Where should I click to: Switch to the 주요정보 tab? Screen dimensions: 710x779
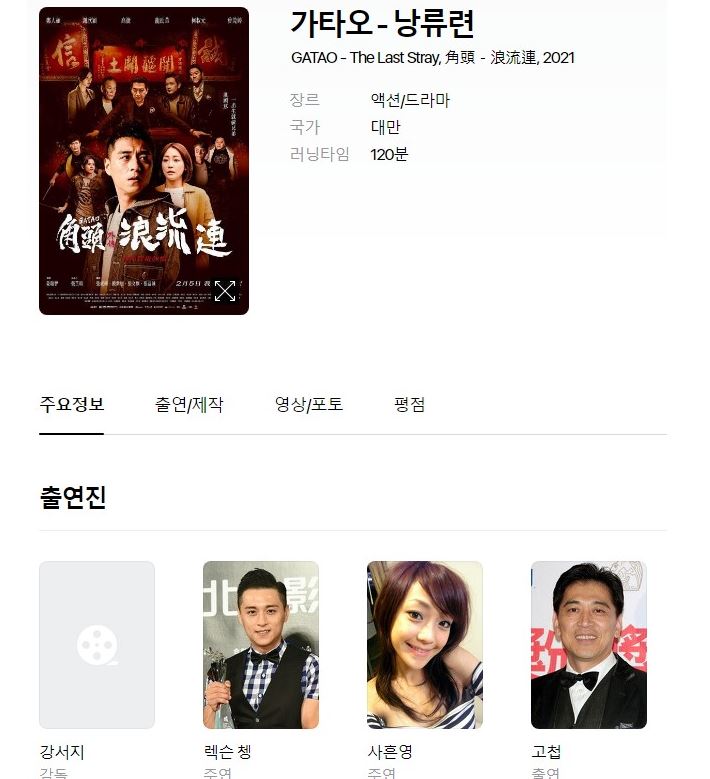tap(71, 405)
